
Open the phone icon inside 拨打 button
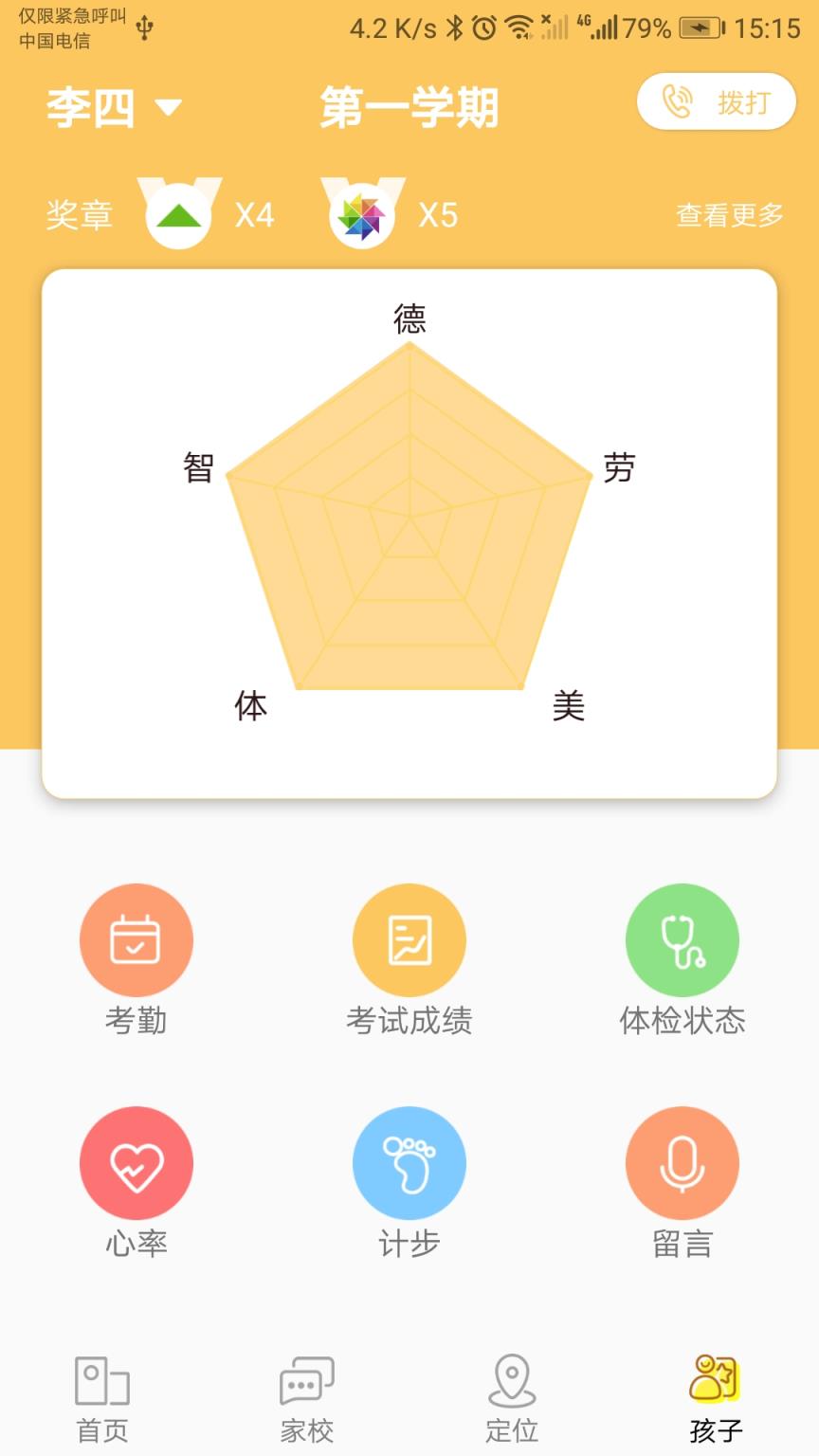click(677, 100)
